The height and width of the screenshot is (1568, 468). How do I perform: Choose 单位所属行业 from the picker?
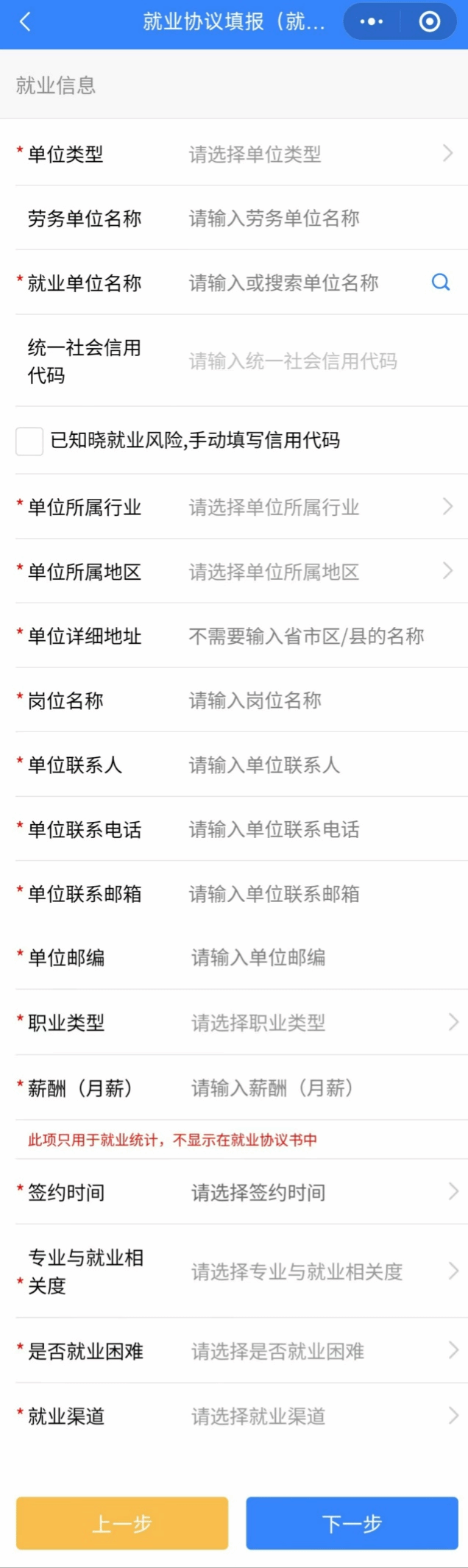point(316,508)
